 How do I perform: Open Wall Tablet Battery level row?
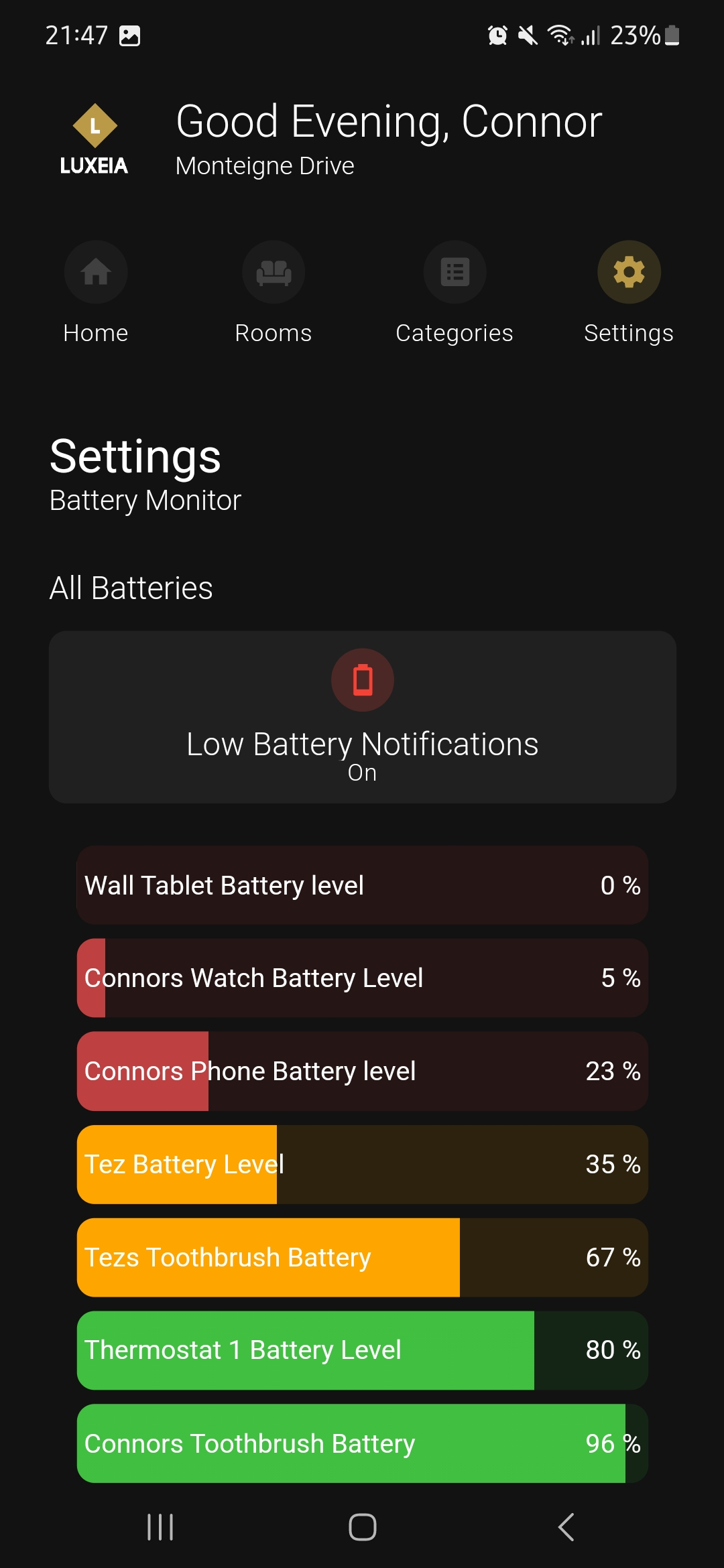[362, 885]
